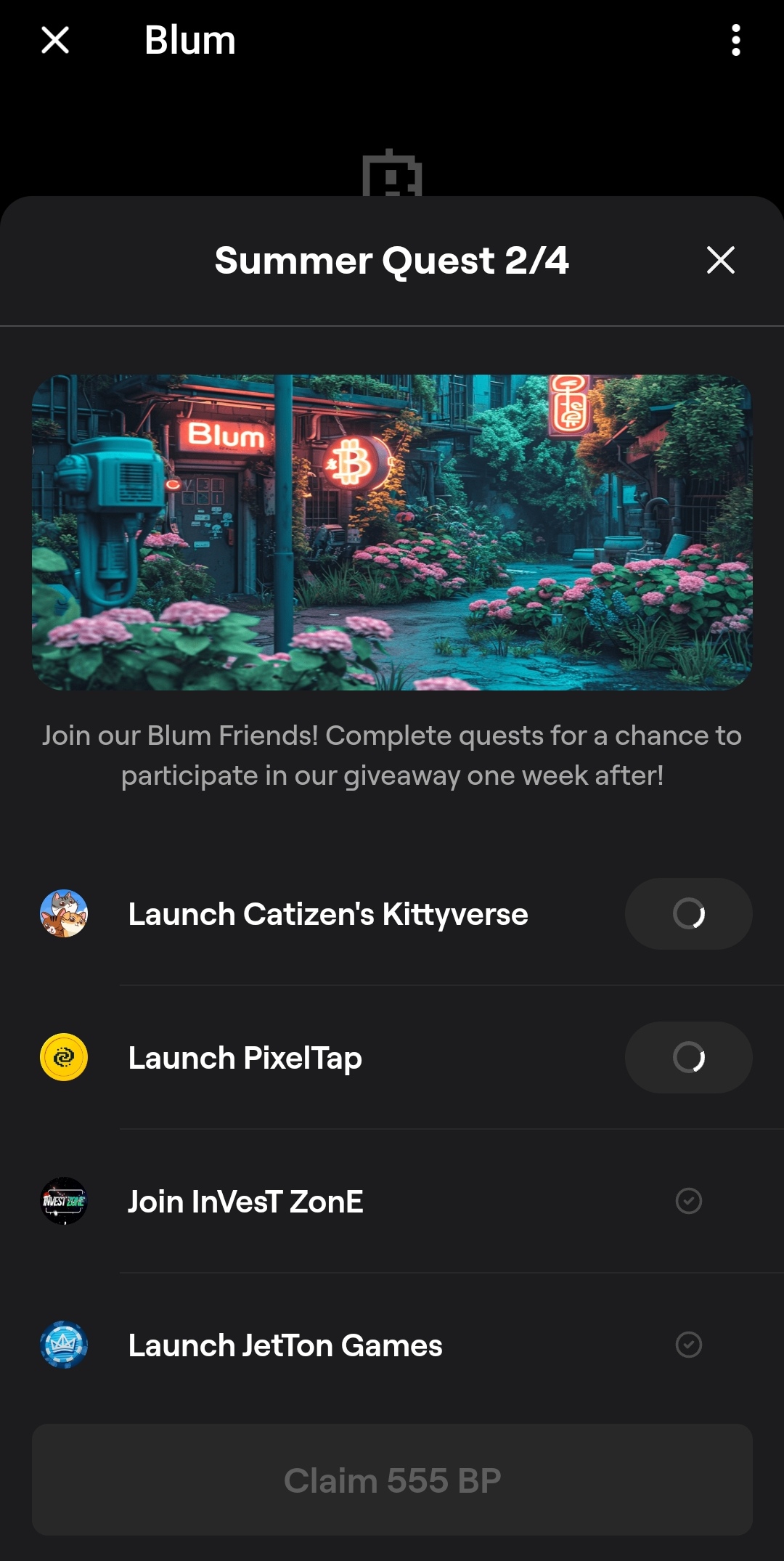Open the Launch JetTon Games task
Screen dimensions: 784x1561
click(392, 1345)
